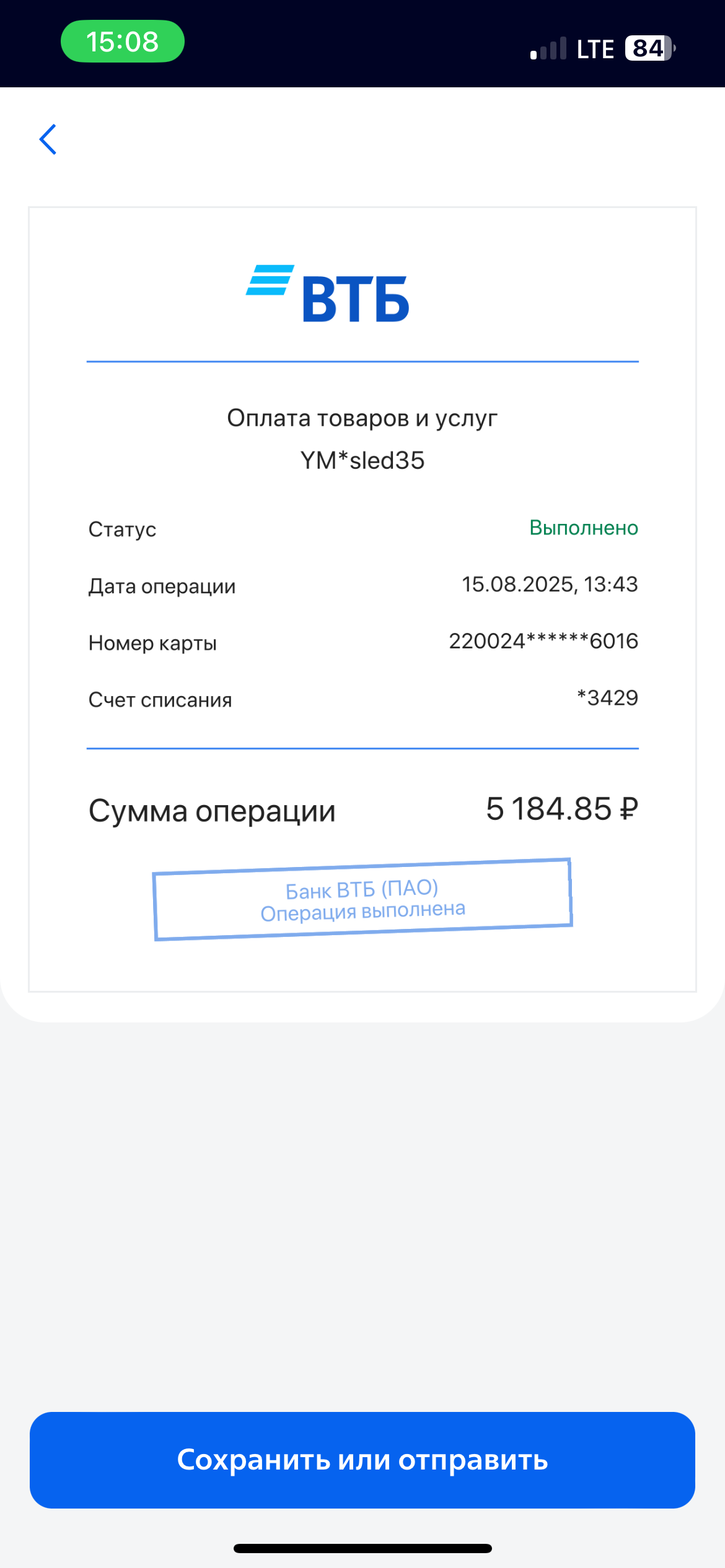Tap Сохранить или отправить button

(x=362, y=1460)
